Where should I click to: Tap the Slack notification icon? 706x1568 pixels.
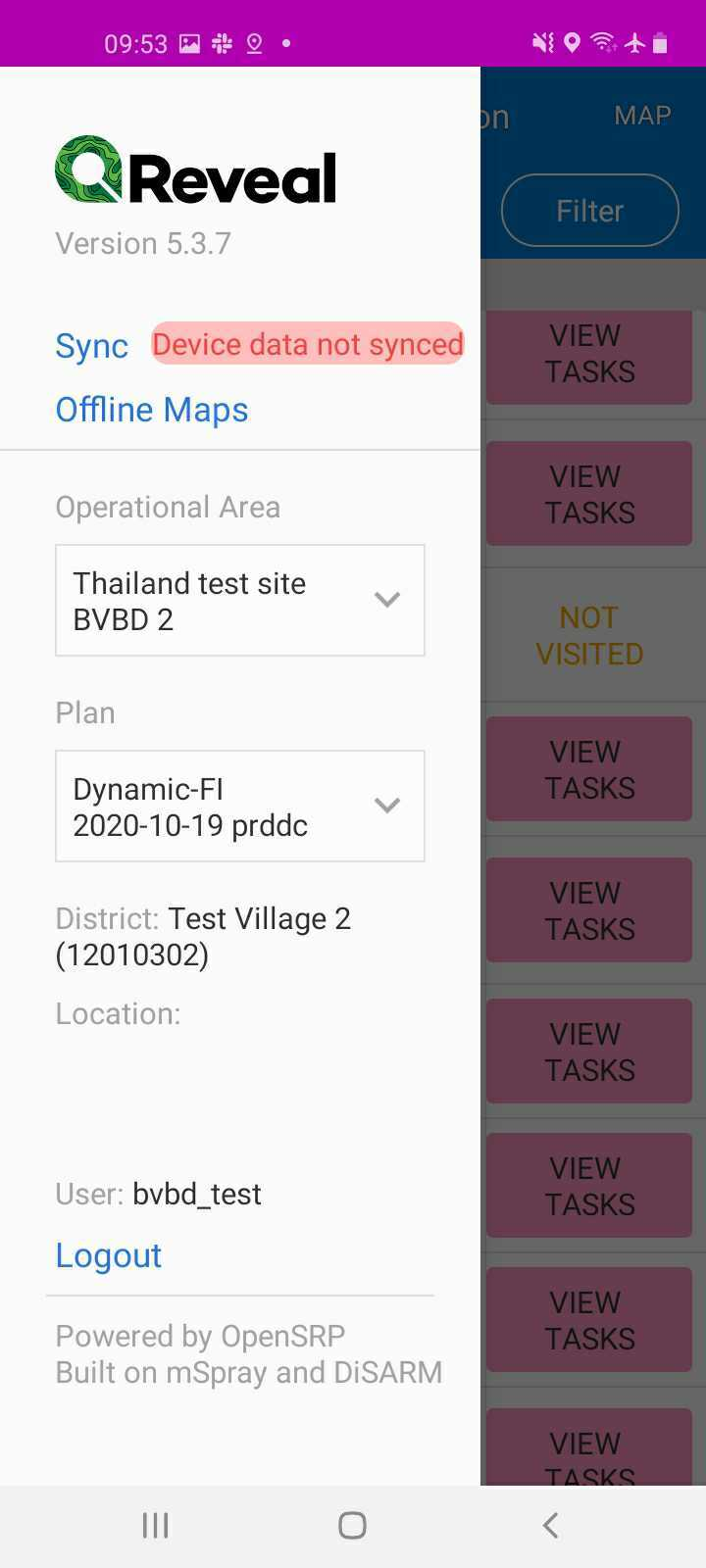click(221, 43)
